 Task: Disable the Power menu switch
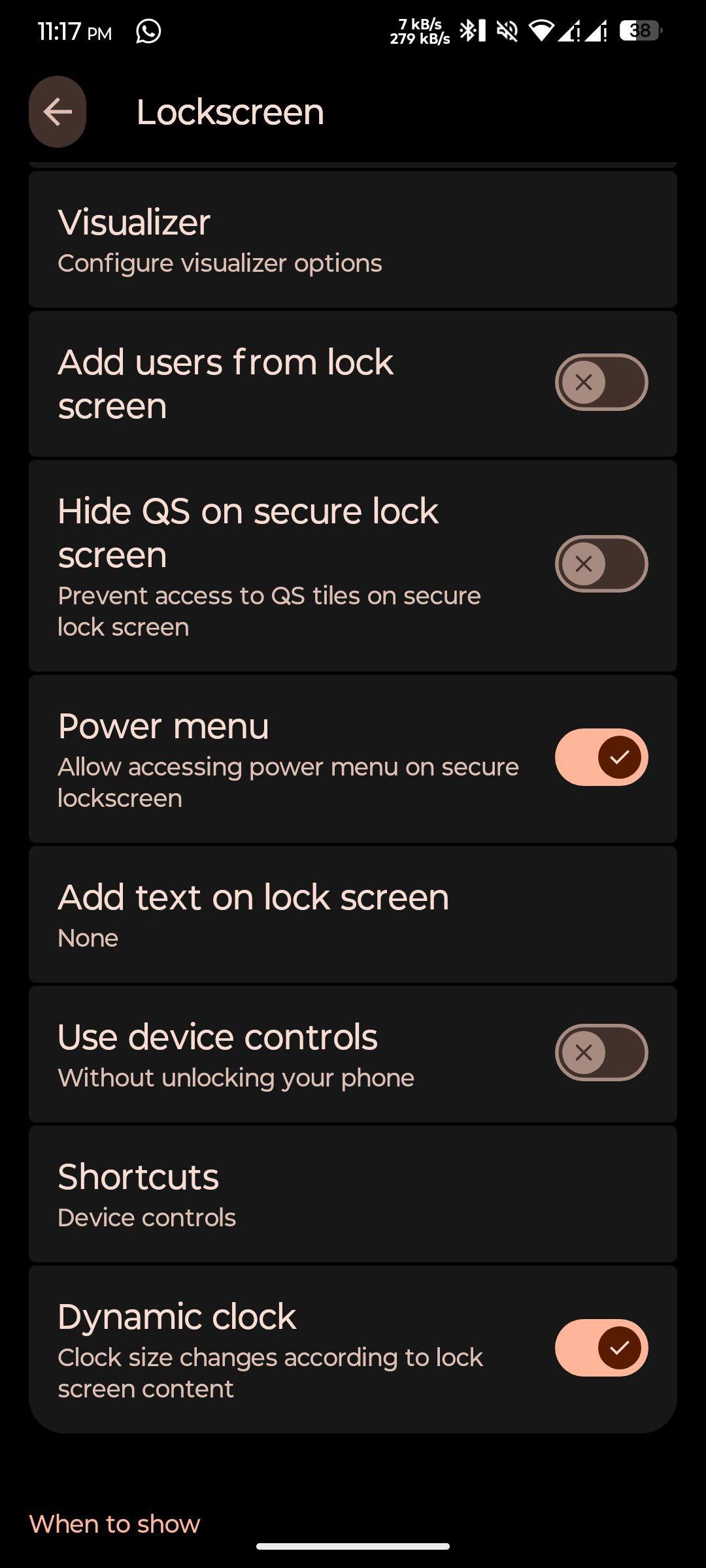(x=601, y=757)
